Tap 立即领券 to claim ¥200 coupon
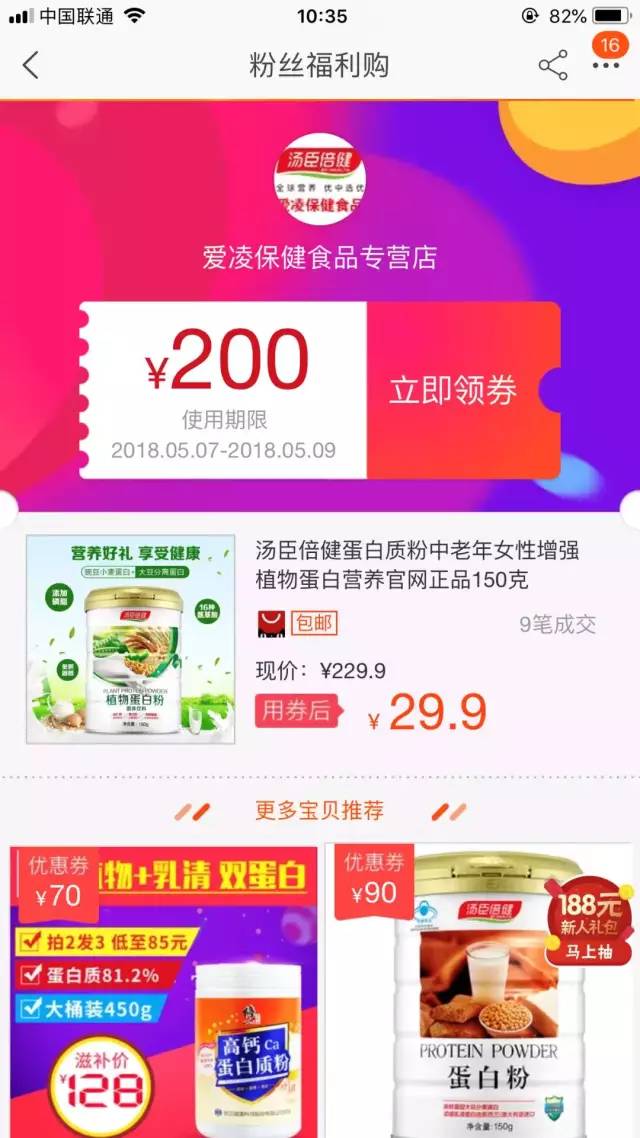The width and height of the screenshot is (640, 1138). [x=453, y=391]
